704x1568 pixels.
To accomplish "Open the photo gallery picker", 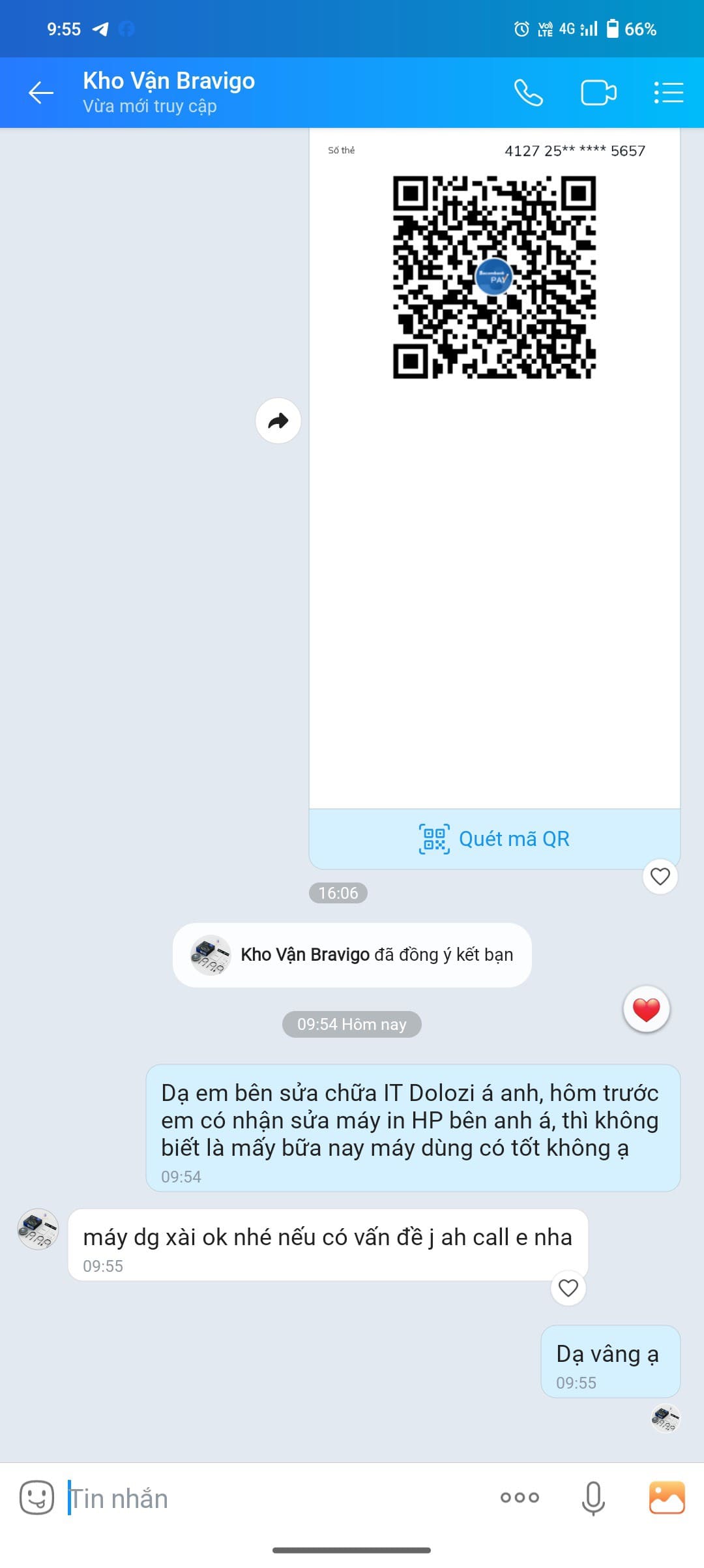I will (667, 1497).
